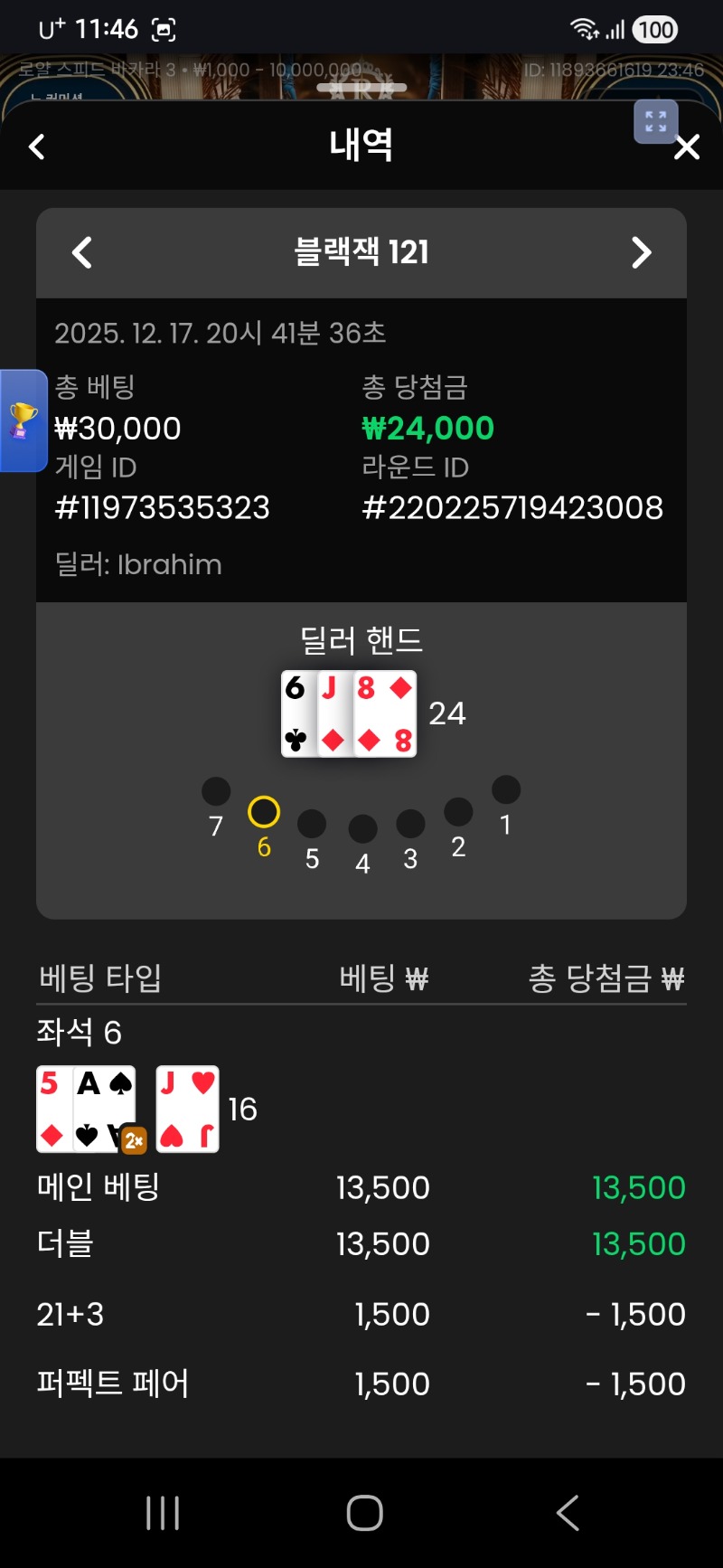Select seat 6 in the seat layout
Image resolution: width=723 pixels, height=1568 pixels.
point(264,812)
